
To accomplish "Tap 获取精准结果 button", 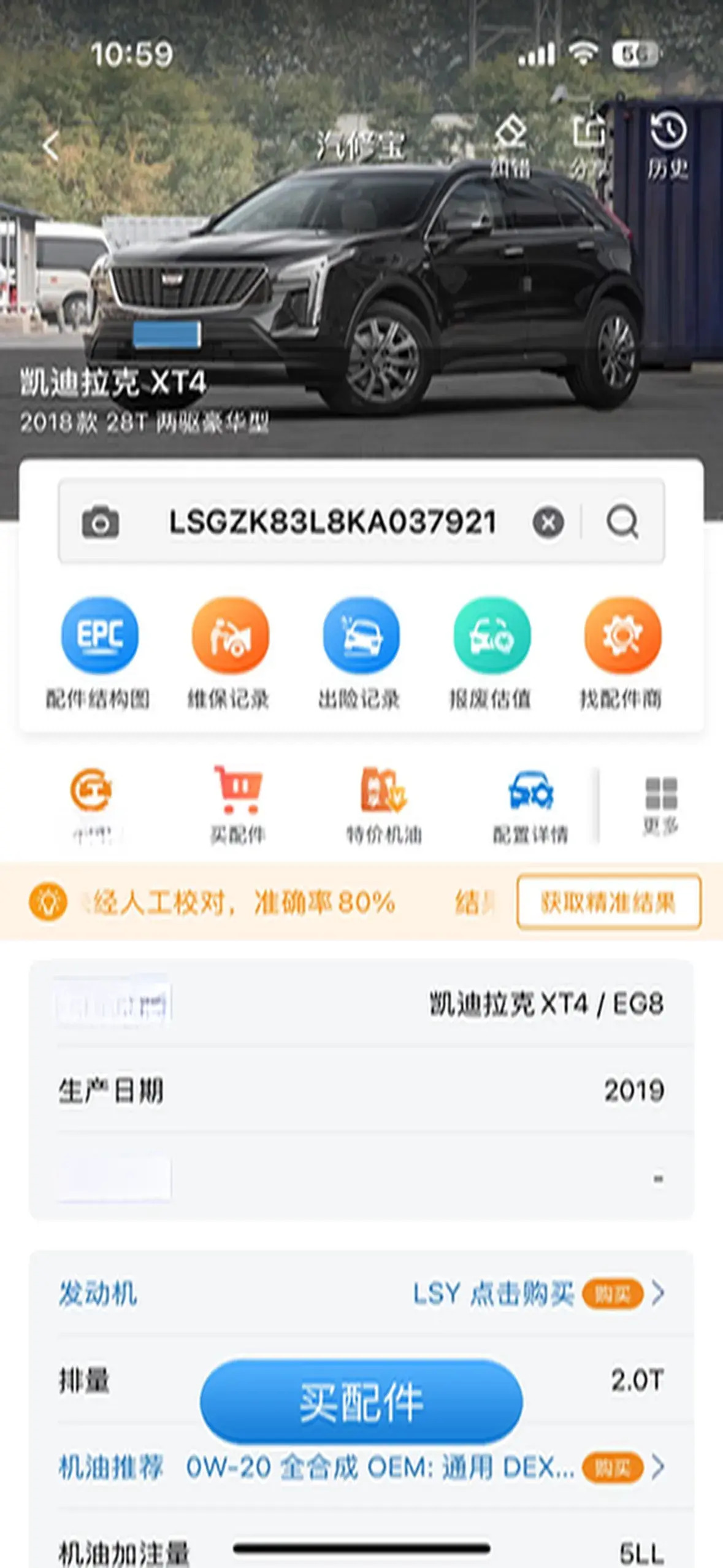I will [608, 902].
